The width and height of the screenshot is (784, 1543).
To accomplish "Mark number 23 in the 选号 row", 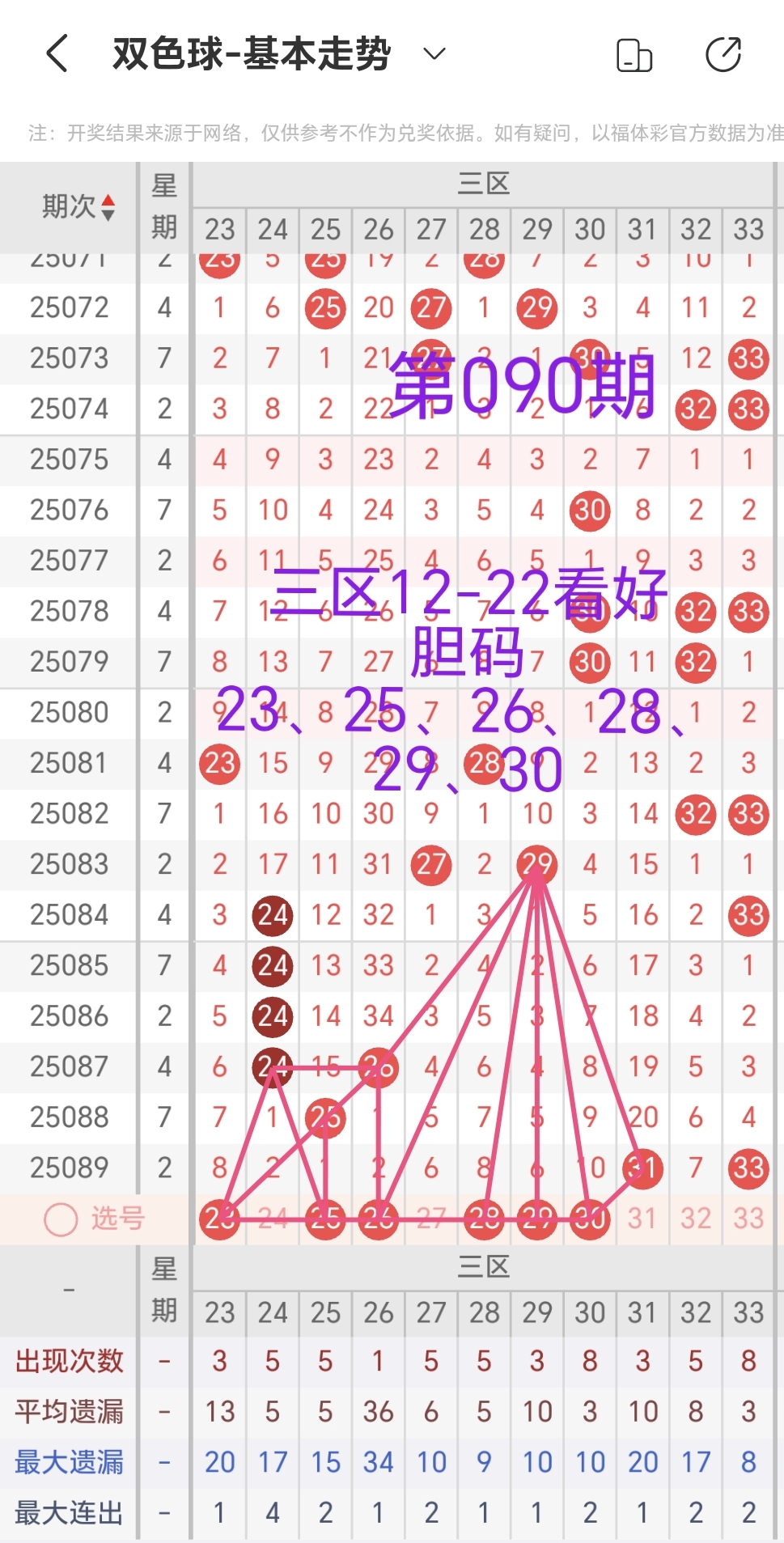I will click(x=219, y=1219).
